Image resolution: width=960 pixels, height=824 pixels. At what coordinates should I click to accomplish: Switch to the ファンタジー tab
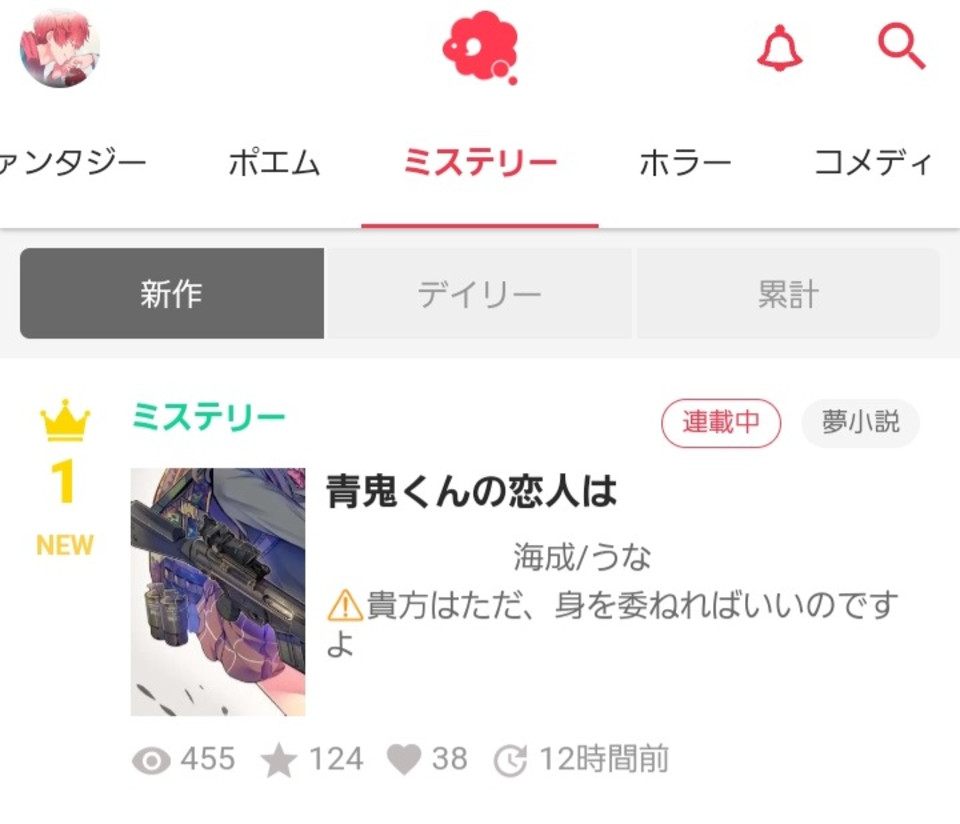point(72,162)
